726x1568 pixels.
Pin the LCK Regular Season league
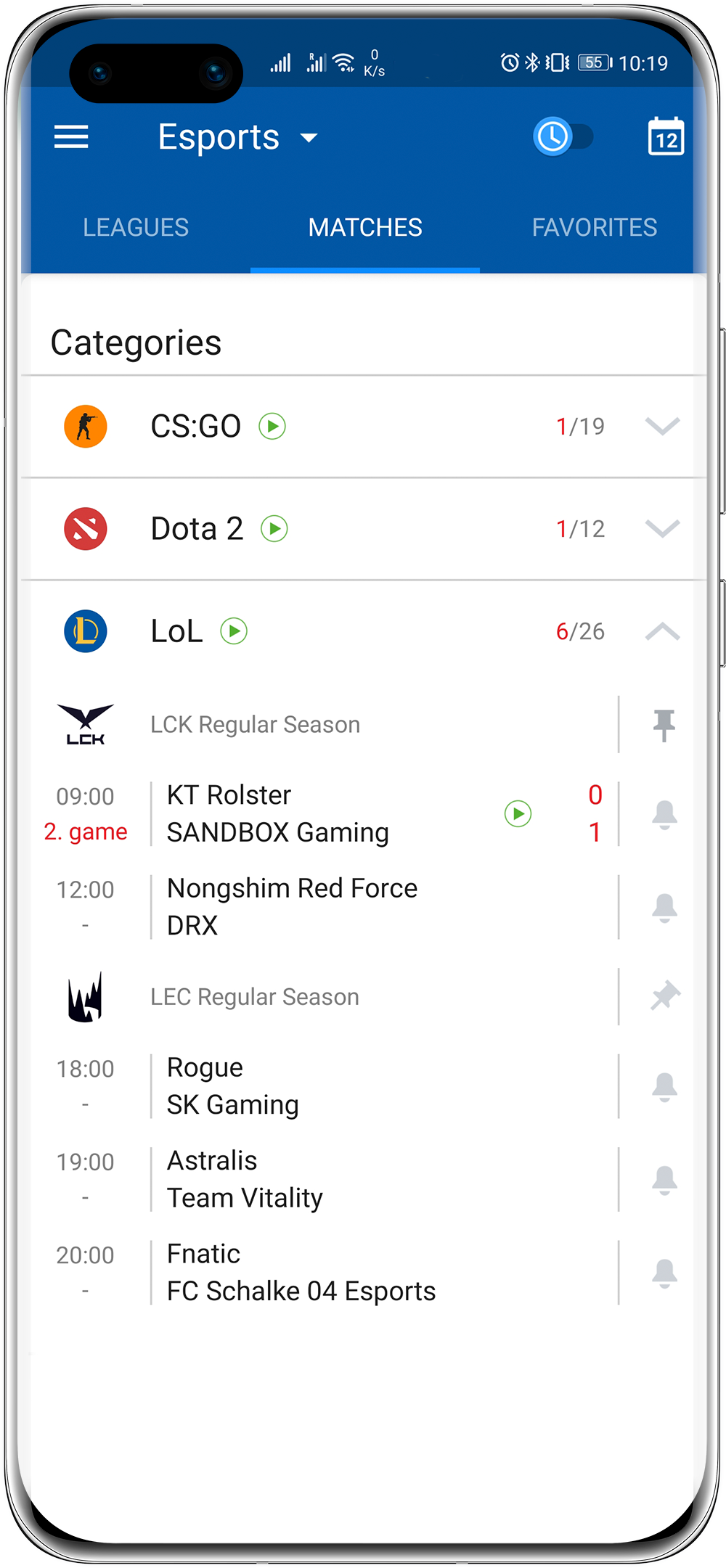[664, 725]
